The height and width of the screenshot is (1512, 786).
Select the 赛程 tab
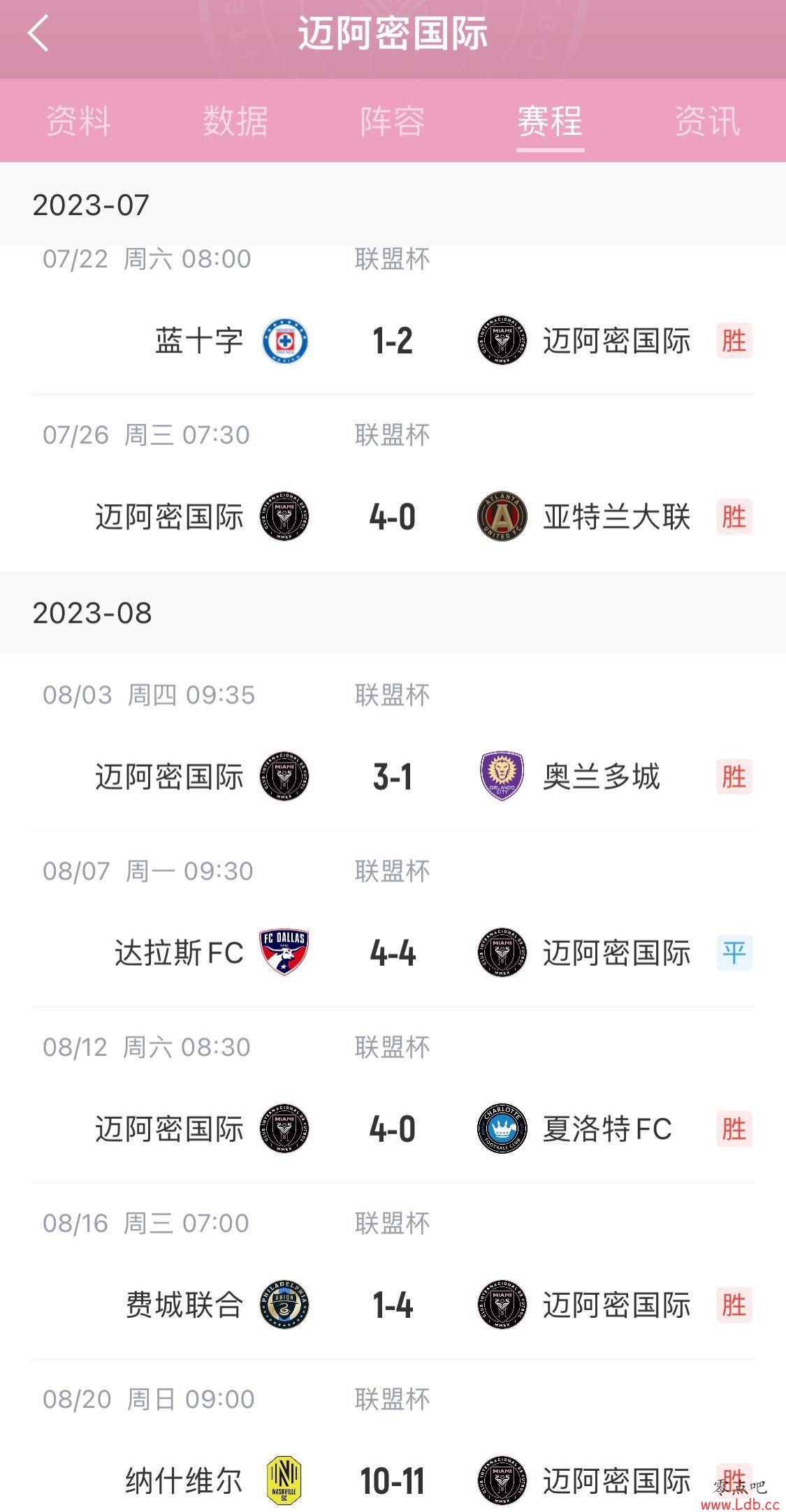[x=550, y=121]
